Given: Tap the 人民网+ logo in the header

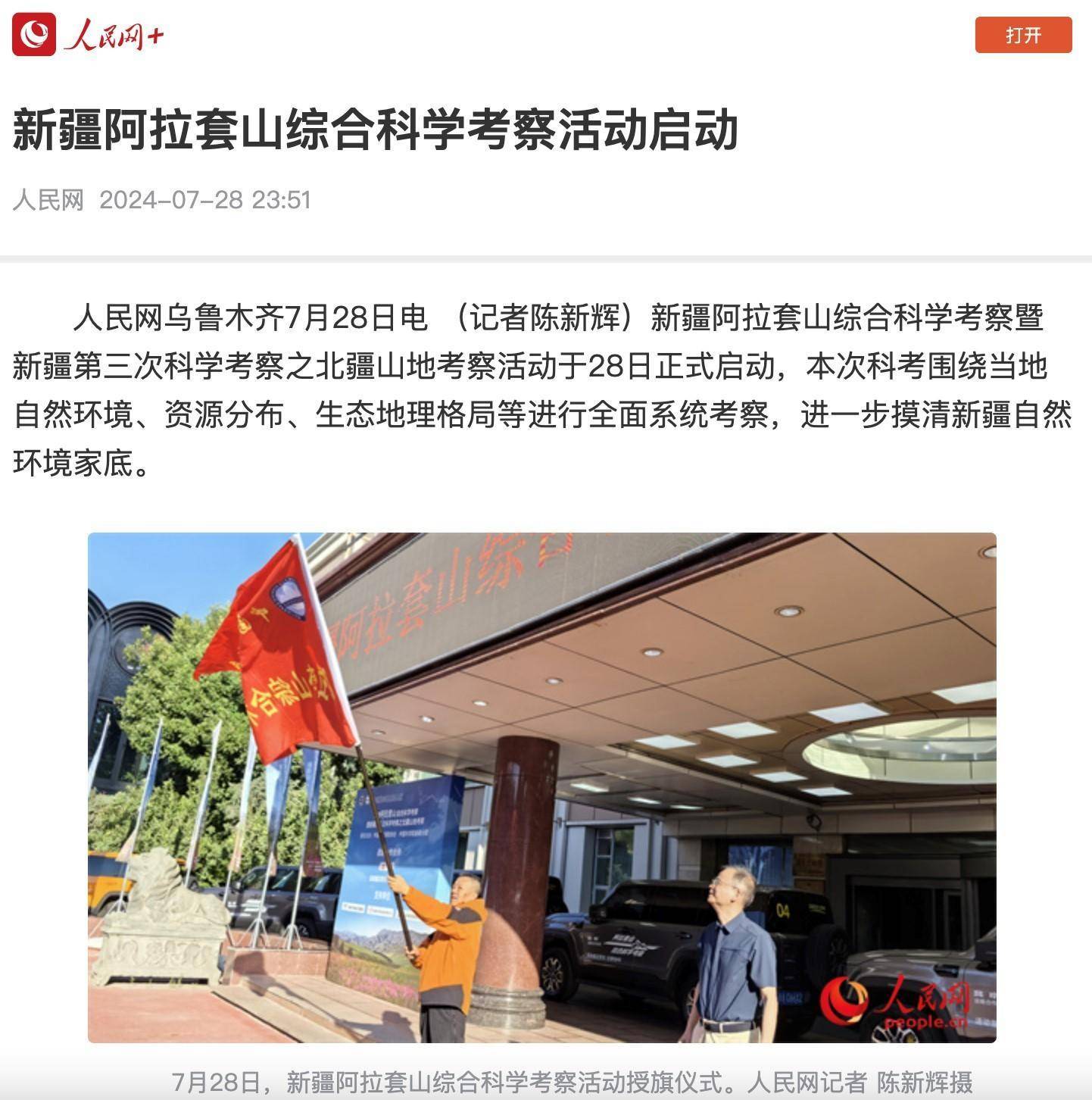Looking at the screenshot, I should tap(88, 36).
